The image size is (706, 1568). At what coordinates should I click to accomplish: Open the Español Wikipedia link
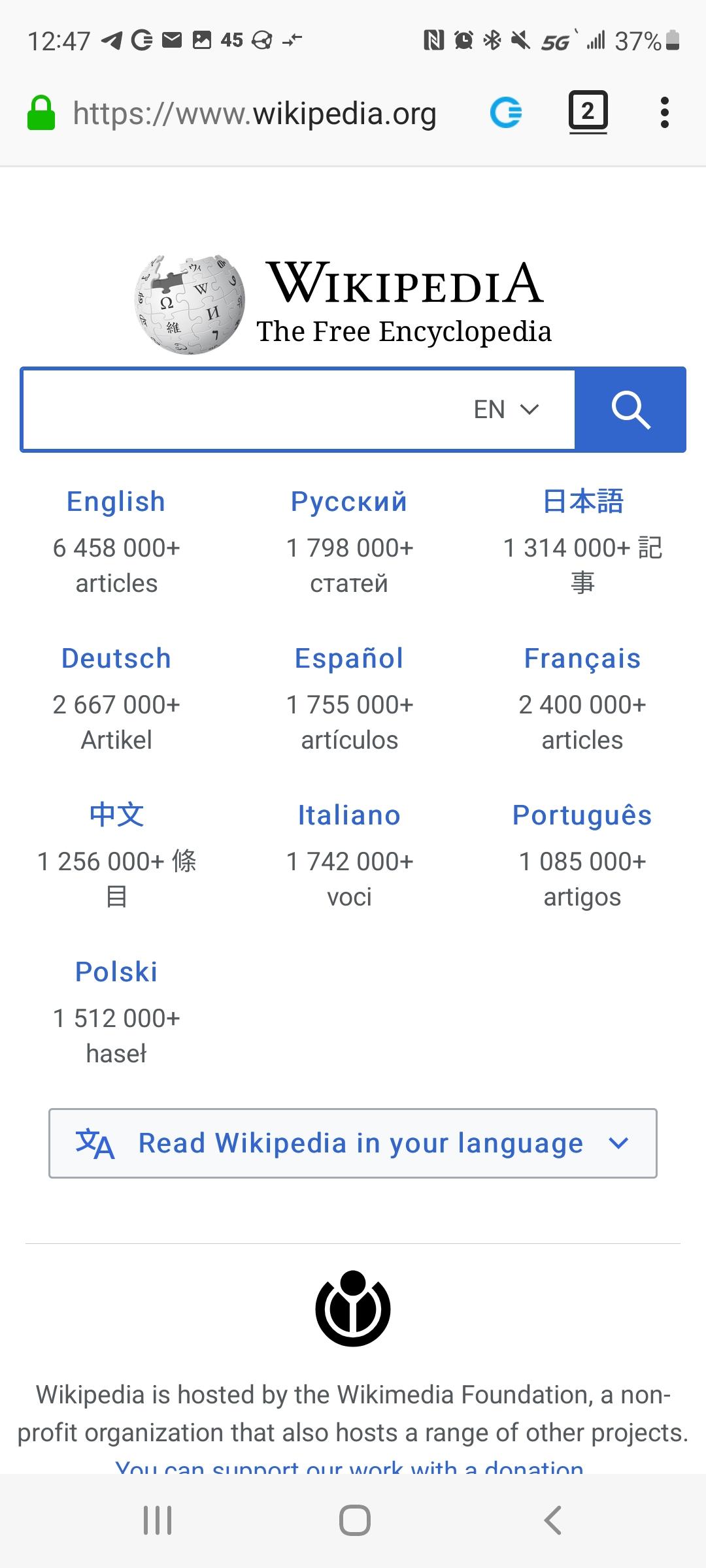[x=349, y=659]
